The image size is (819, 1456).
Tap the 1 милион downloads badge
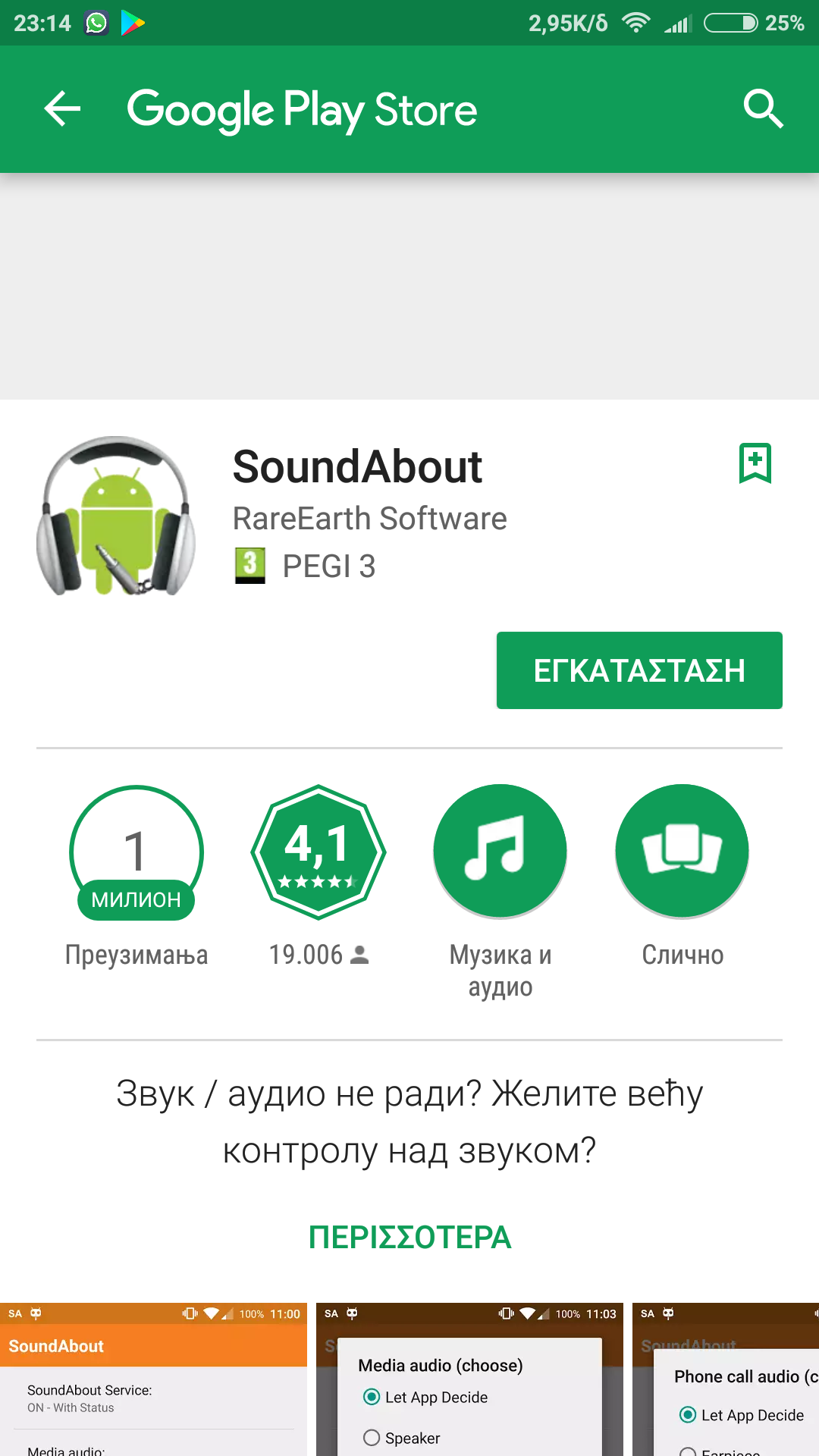pos(136,852)
